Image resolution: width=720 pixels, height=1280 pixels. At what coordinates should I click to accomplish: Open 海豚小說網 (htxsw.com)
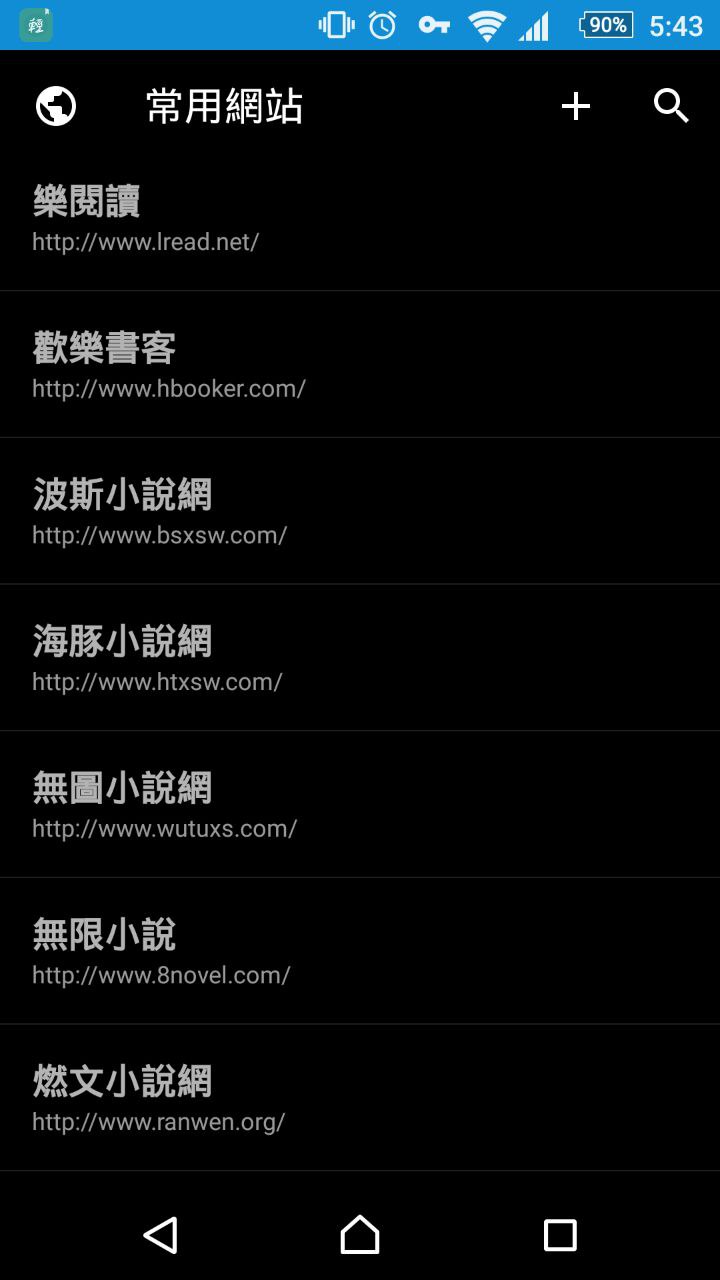pos(360,658)
